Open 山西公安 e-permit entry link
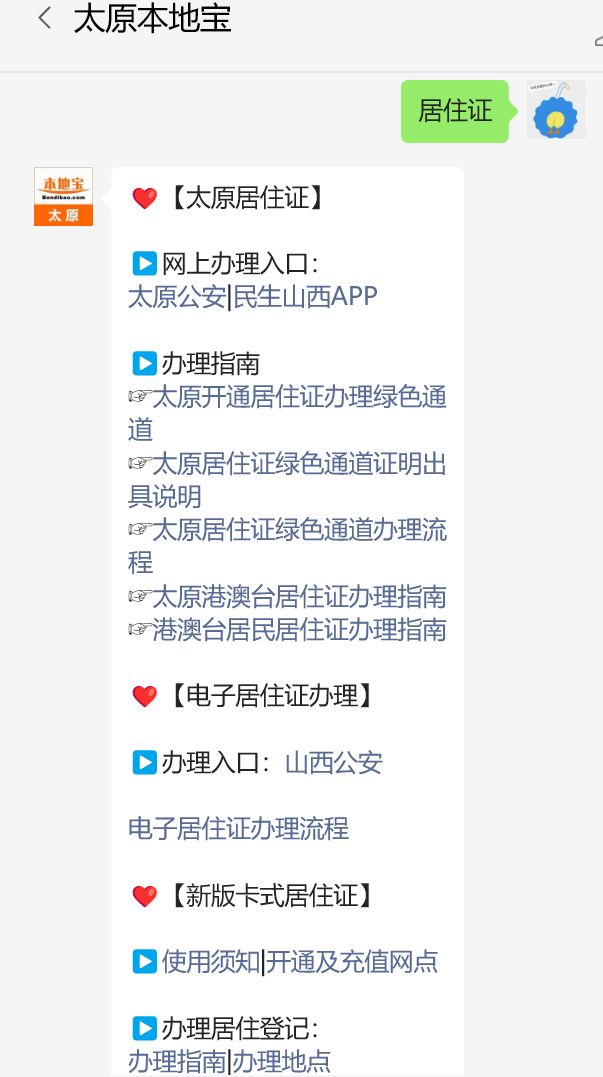This screenshot has height=1077, width=603. click(333, 763)
